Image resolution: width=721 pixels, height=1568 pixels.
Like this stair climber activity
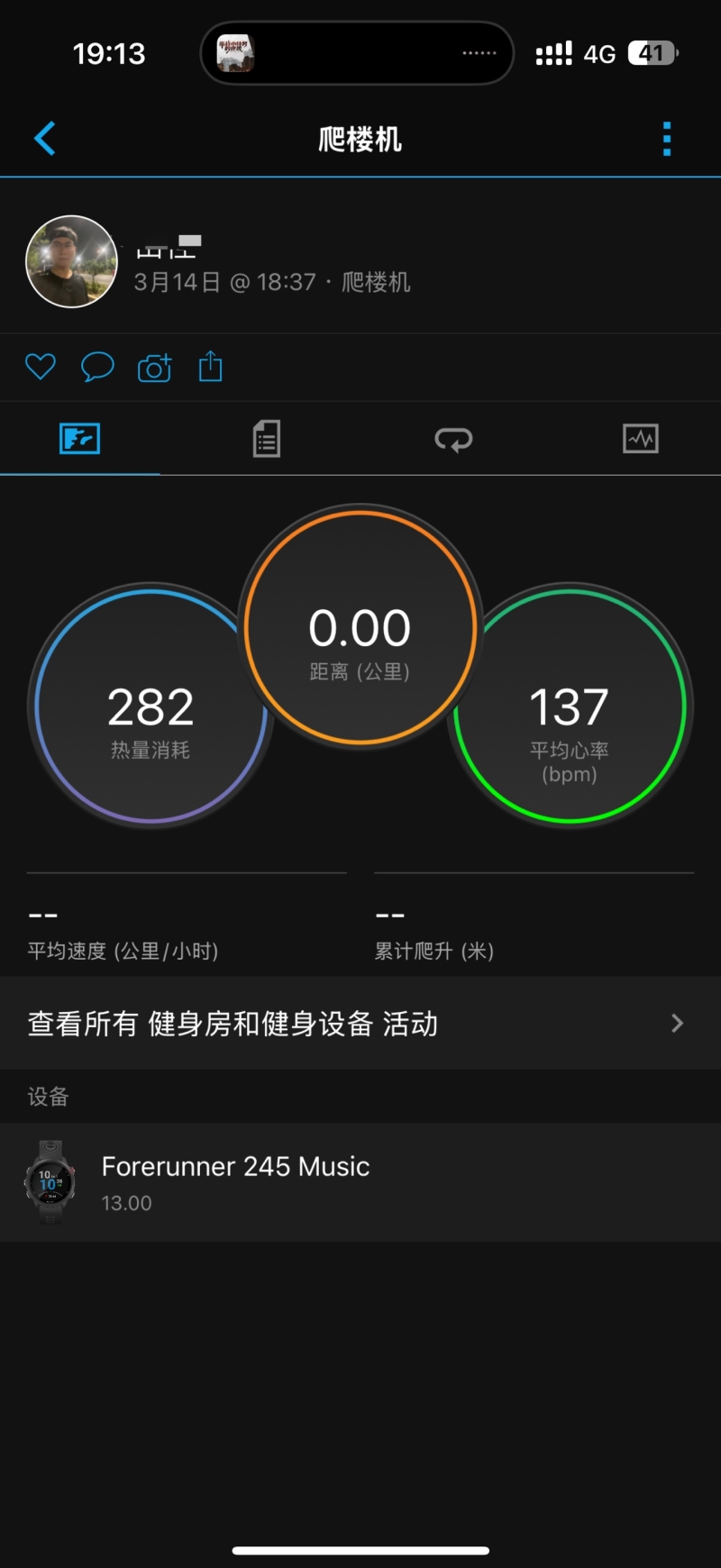tap(41, 367)
